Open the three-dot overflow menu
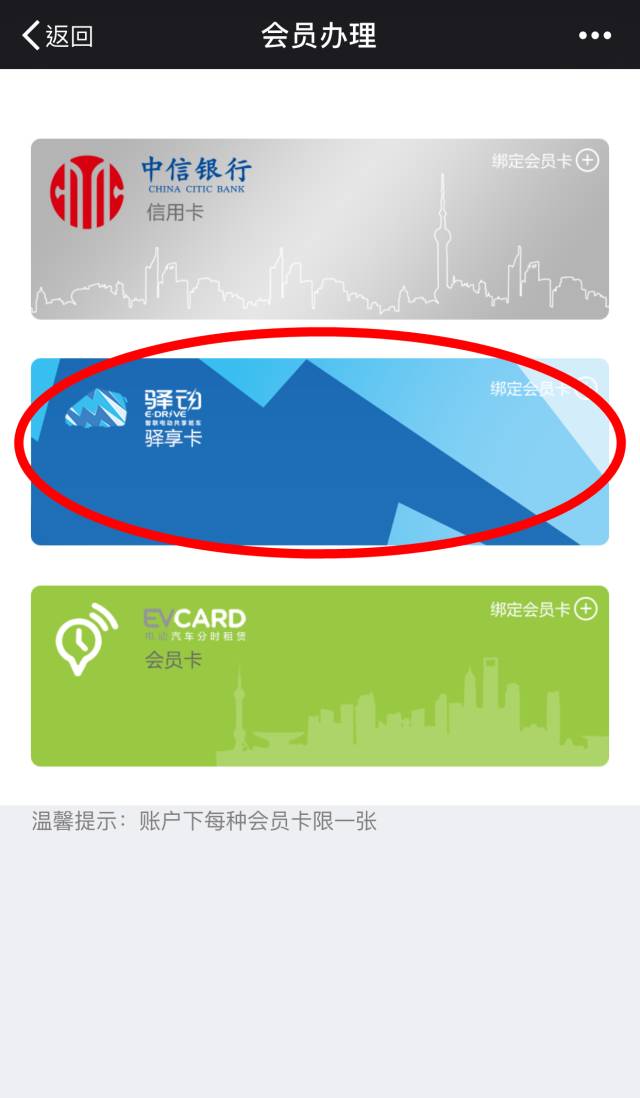Image resolution: width=640 pixels, height=1098 pixels. coord(594,36)
